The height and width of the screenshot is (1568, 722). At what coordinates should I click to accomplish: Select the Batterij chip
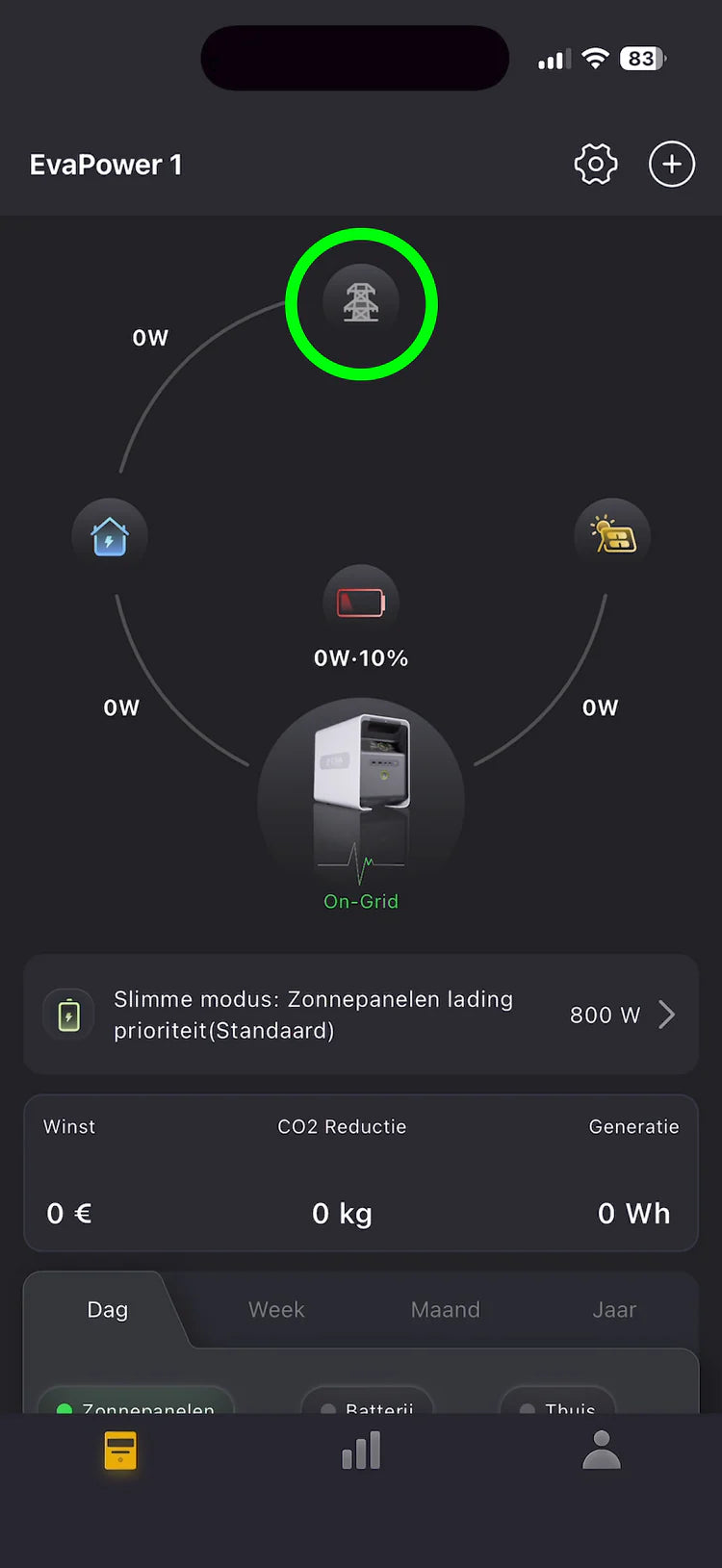368,1404
